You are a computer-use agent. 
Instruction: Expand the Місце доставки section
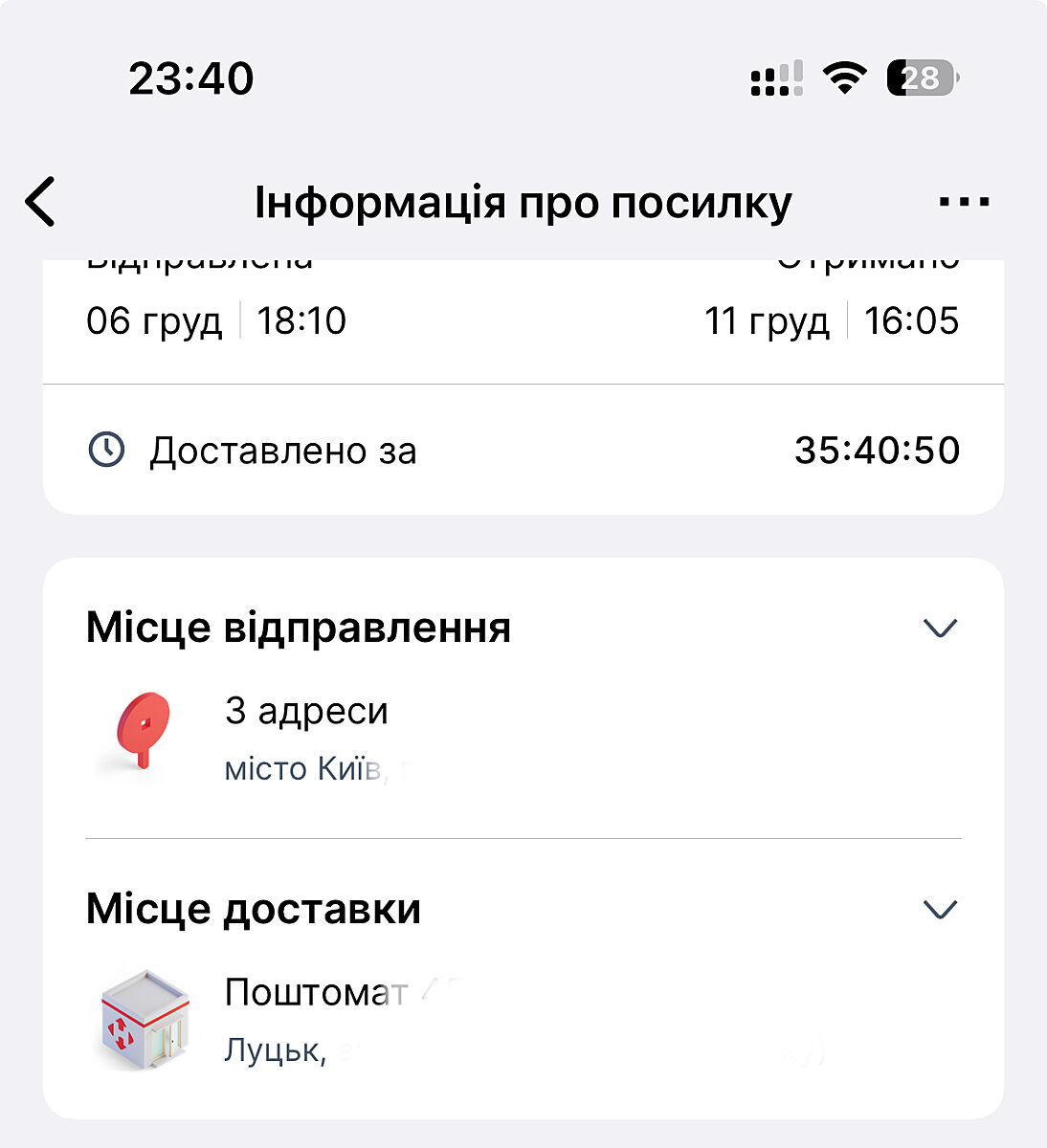(940, 910)
